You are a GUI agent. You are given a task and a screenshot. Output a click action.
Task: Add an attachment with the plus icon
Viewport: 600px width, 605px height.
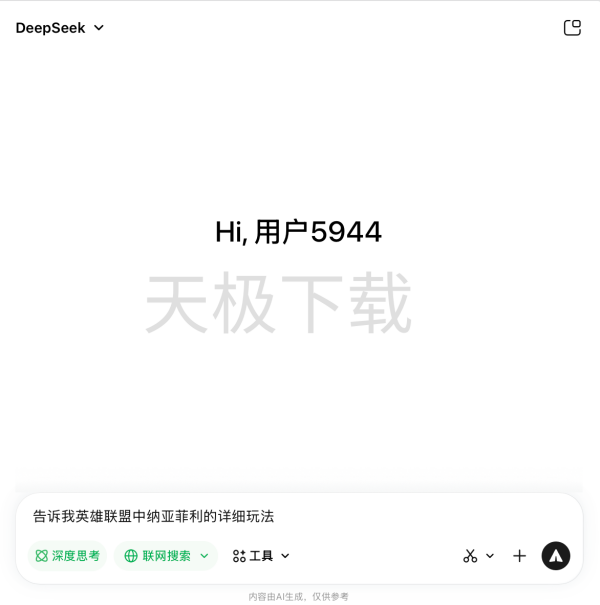click(519, 556)
